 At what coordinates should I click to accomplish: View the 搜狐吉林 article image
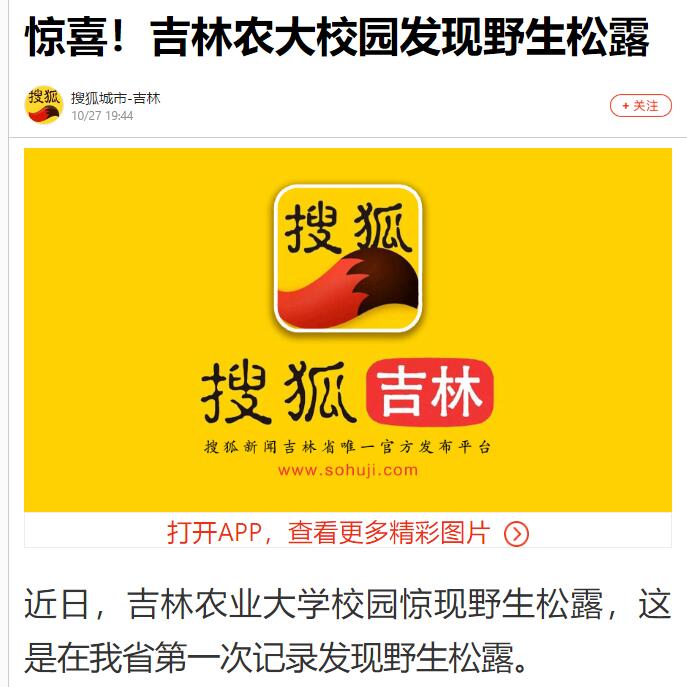click(347, 330)
